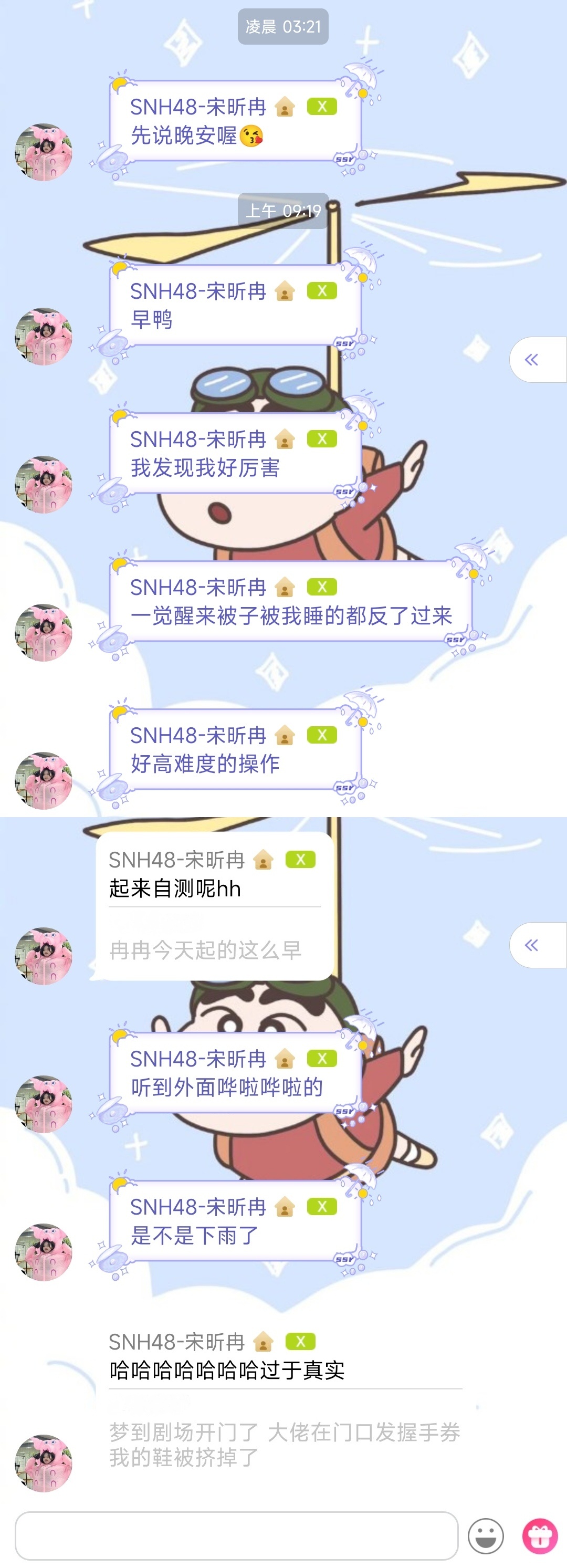Open avatar beside 好高难度的操作 message

[43, 780]
